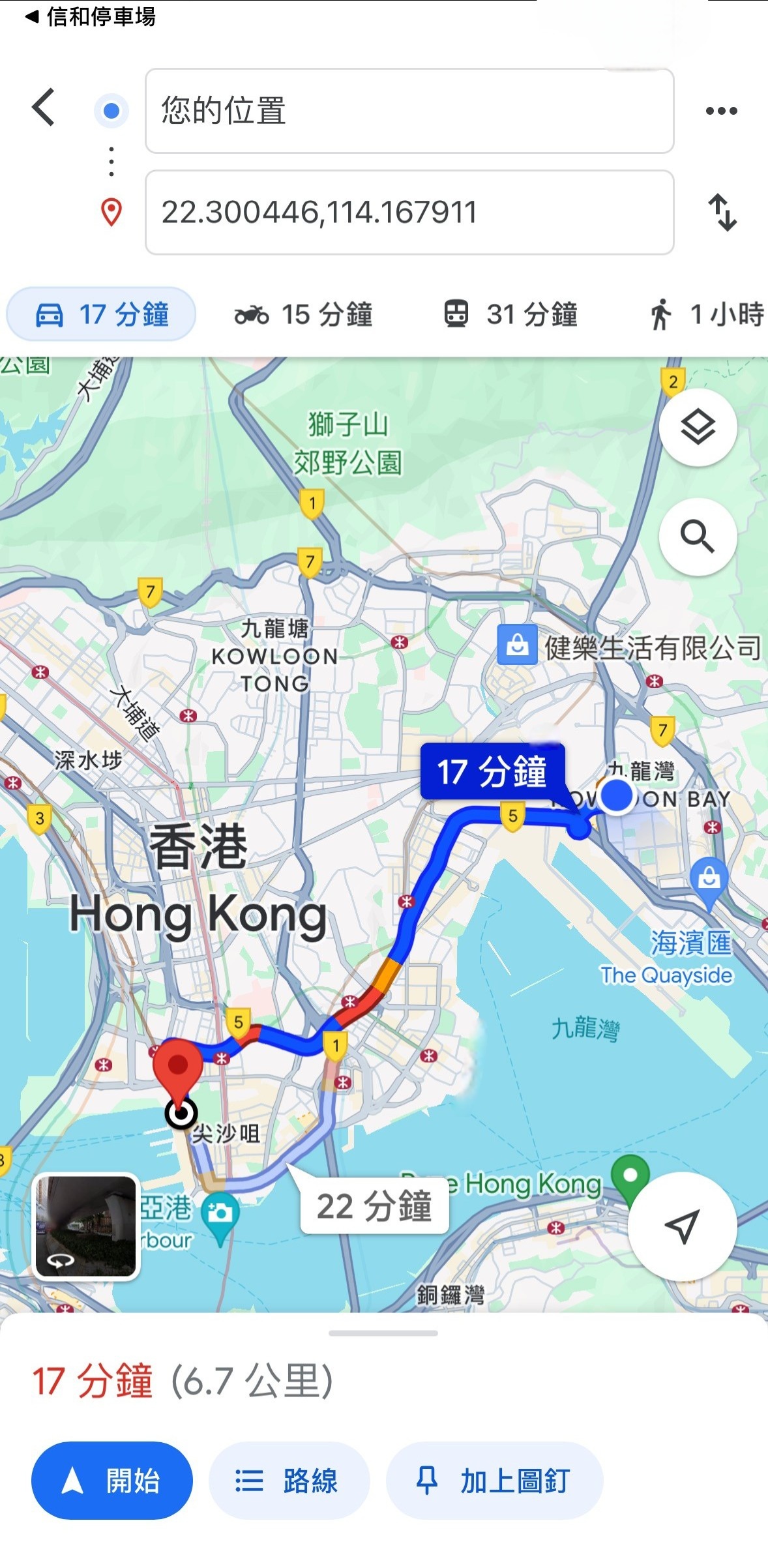Screen dimensions: 768x1568
Task: Switch to motorcycle mode 15 分鐘
Action: click(x=304, y=314)
